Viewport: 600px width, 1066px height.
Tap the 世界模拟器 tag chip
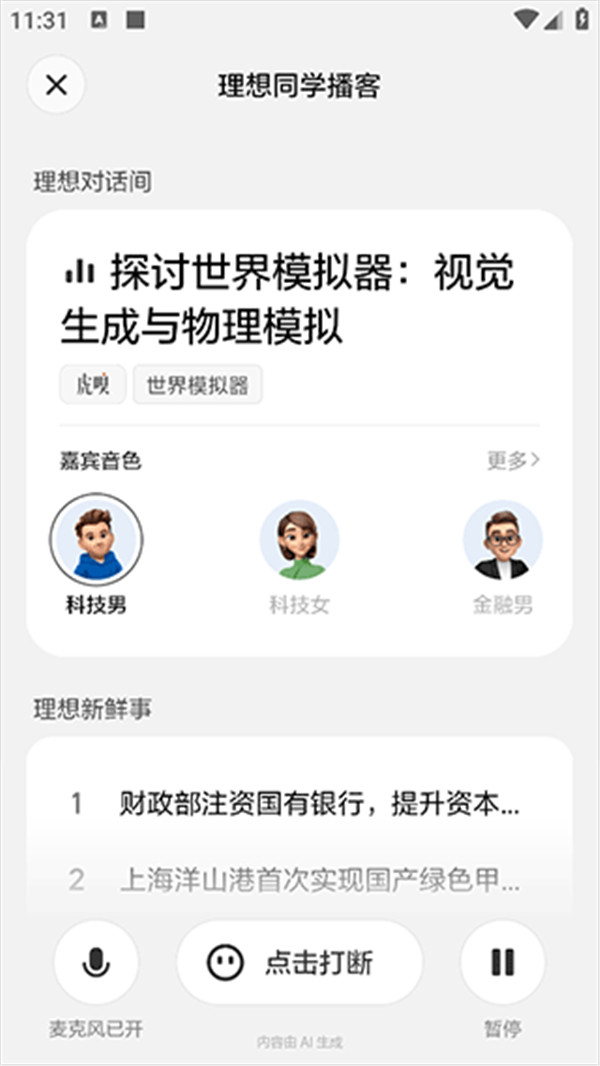197,385
